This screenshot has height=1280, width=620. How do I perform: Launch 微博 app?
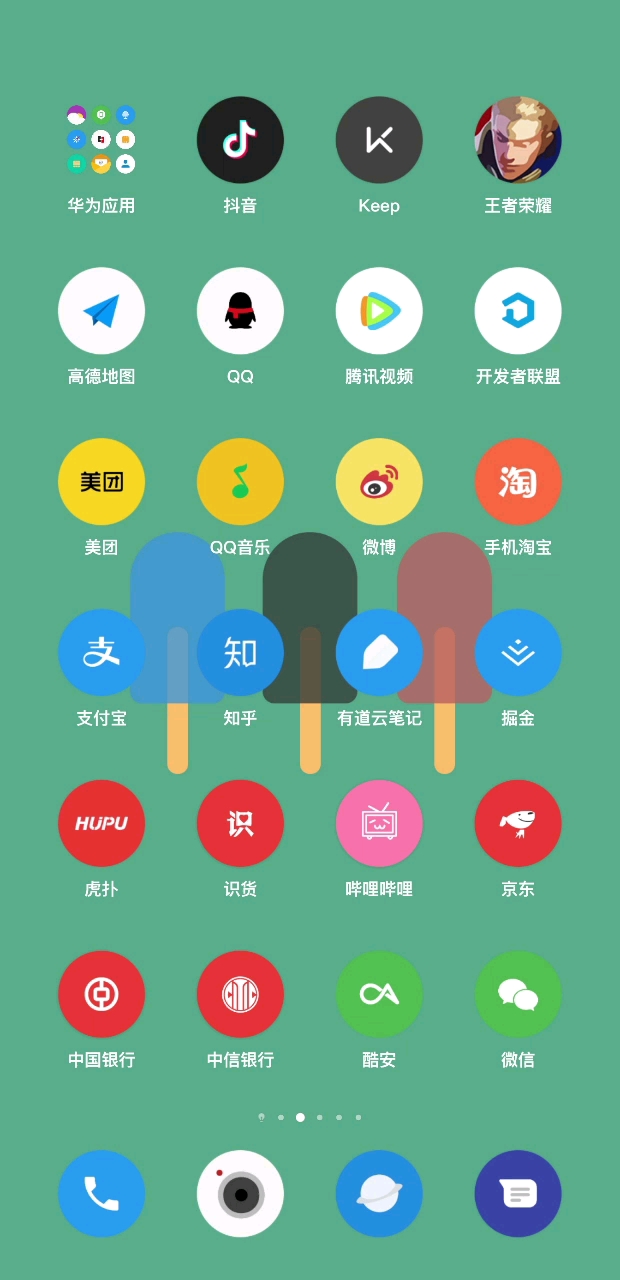pyautogui.click(x=379, y=482)
